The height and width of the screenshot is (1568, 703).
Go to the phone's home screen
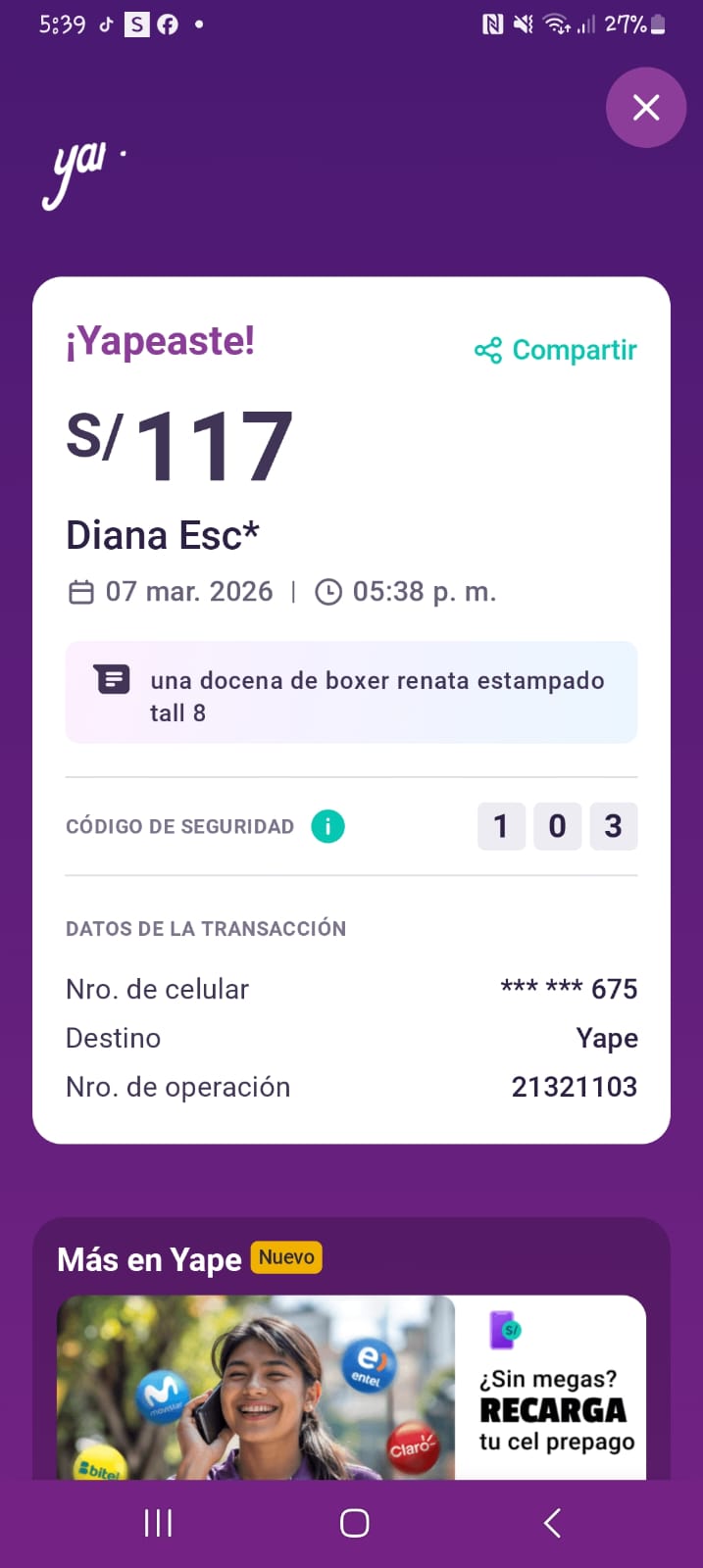coord(354,1523)
